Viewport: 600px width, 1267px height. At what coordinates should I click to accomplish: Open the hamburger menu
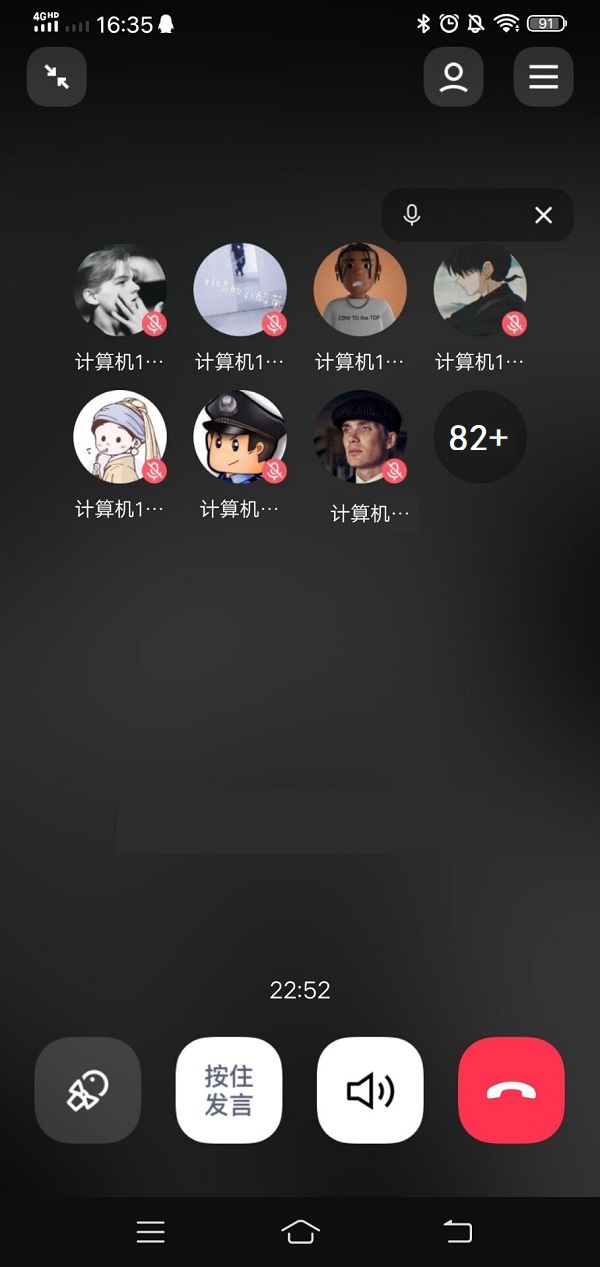pos(543,77)
